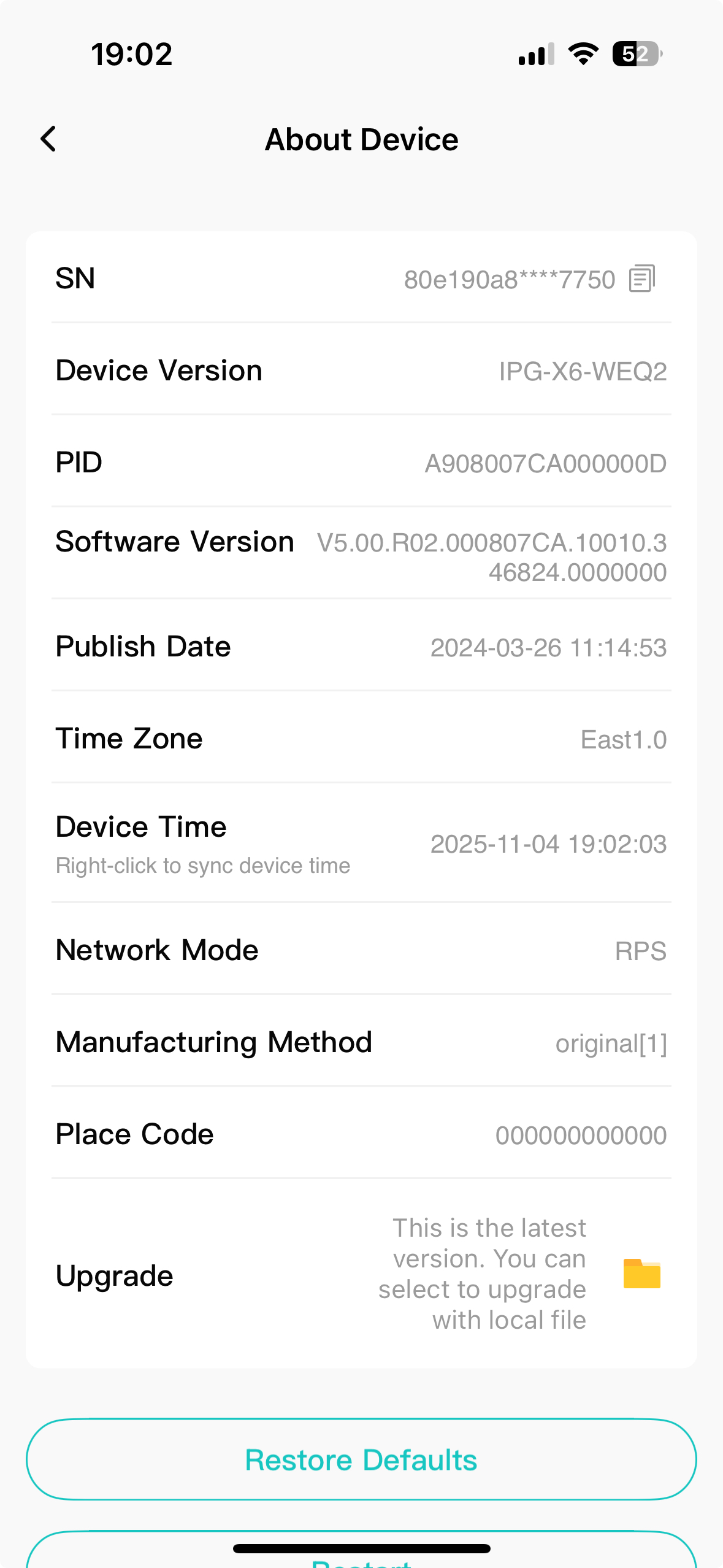
Task: Sync time via the Device Time row
Action: click(x=361, y=843)
